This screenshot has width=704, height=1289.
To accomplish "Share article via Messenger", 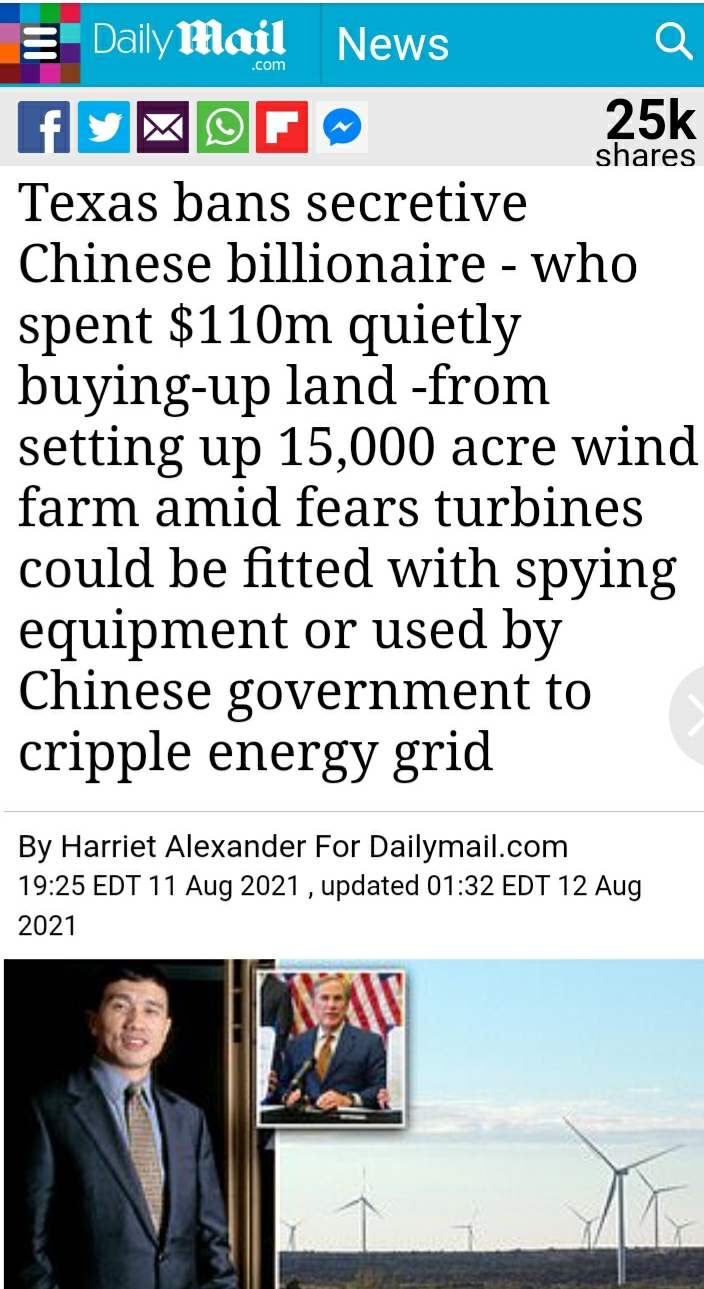I will 341,127.
